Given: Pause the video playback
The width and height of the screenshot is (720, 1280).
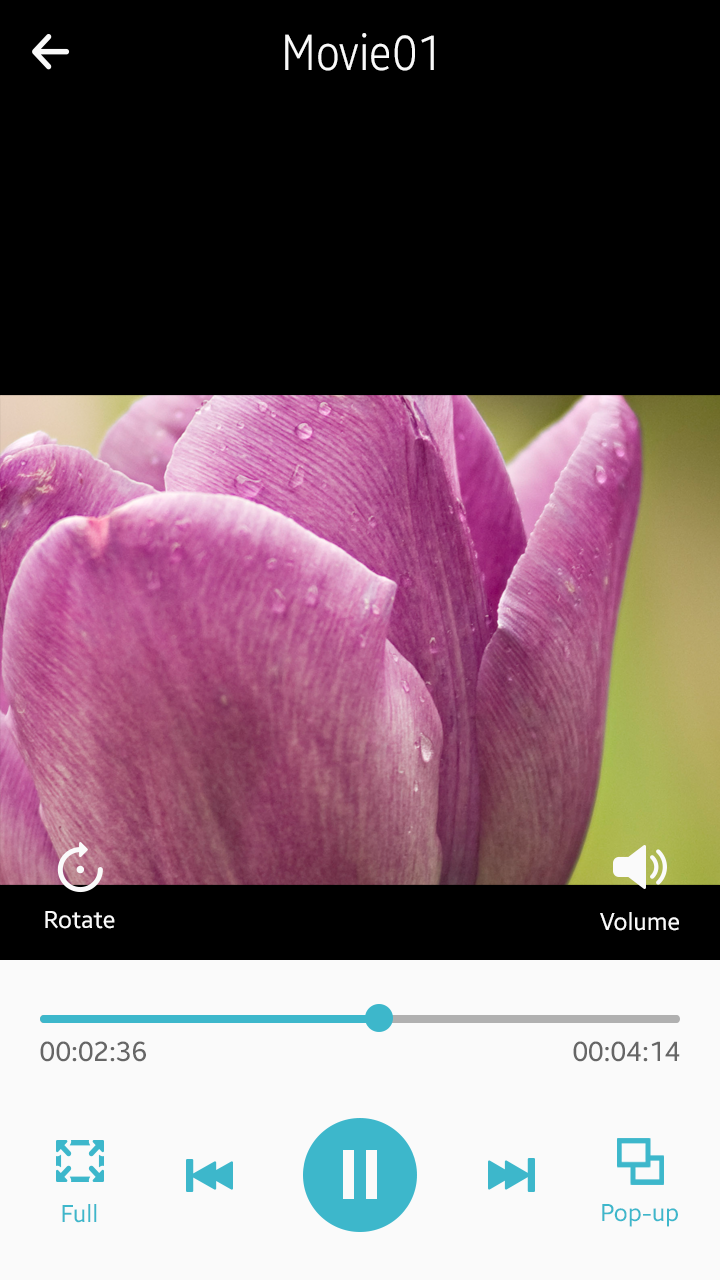Looking at the screenshot, I should click(360, 1175).
